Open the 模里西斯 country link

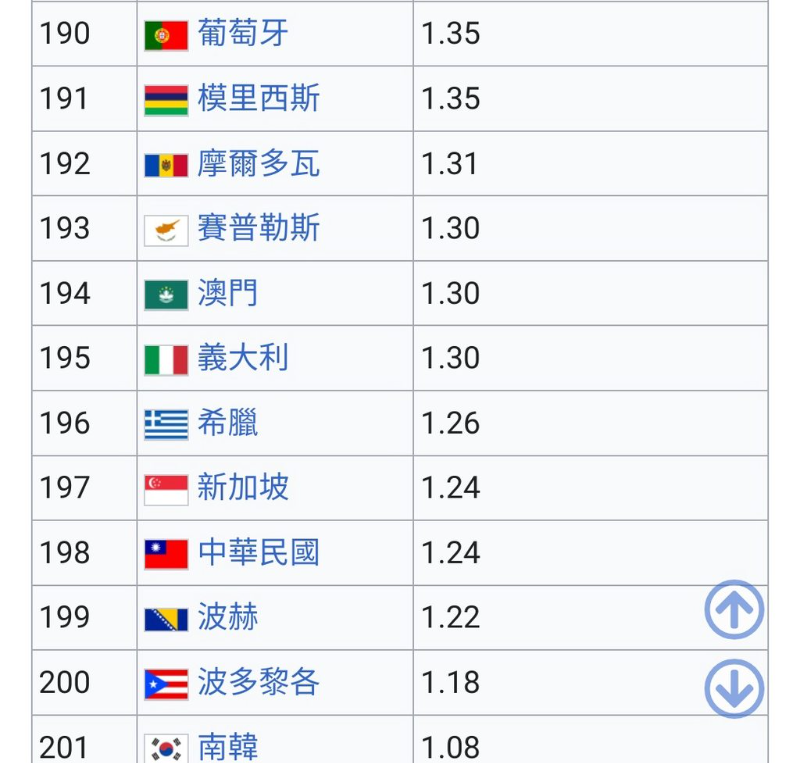[x=258, y=99]
